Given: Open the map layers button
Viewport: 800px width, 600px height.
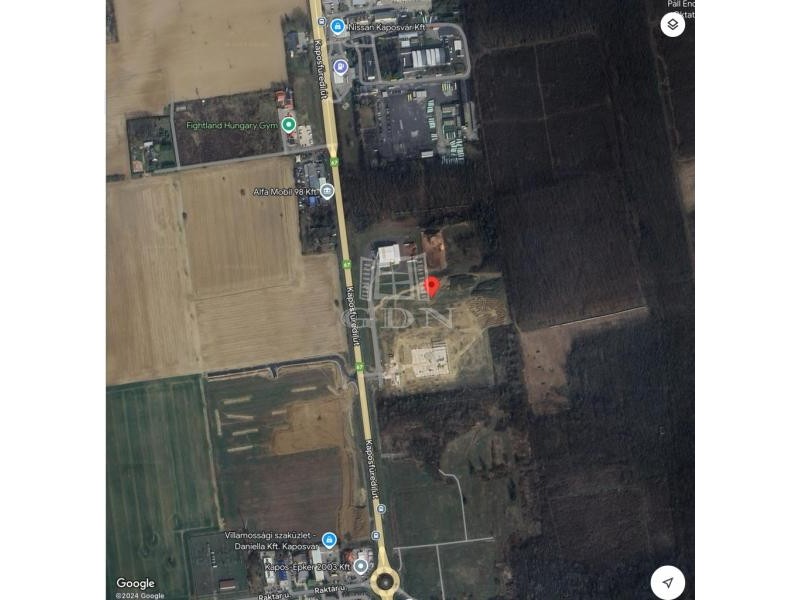Looking at the screenshot, I should pos(673,25).
